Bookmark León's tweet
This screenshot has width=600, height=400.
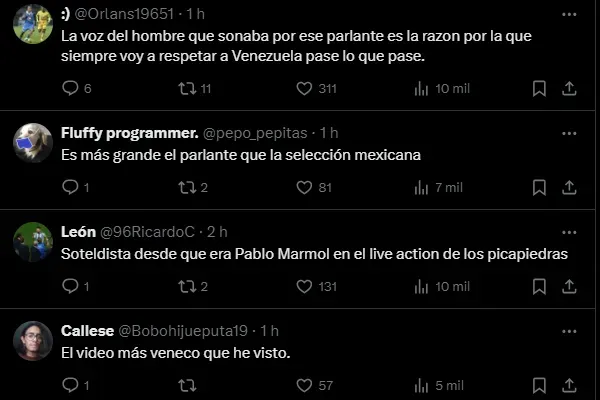pyautogui.click(x=539, y=286)
